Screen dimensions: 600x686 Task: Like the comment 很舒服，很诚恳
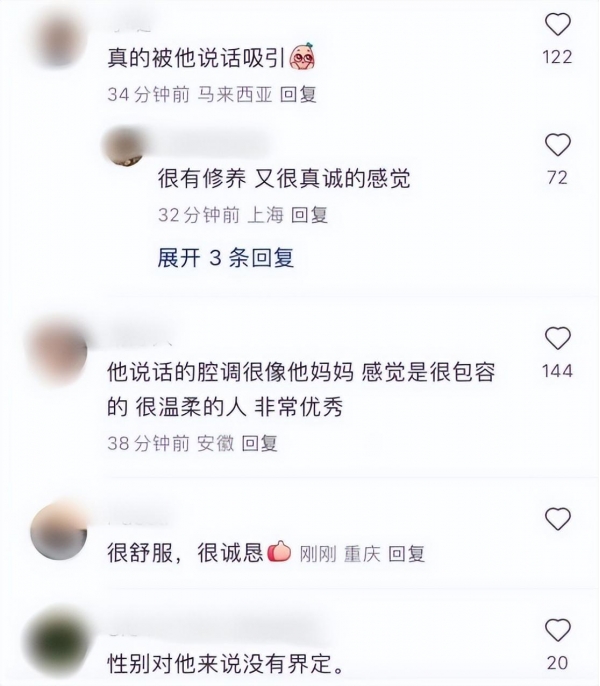[557, 518]
